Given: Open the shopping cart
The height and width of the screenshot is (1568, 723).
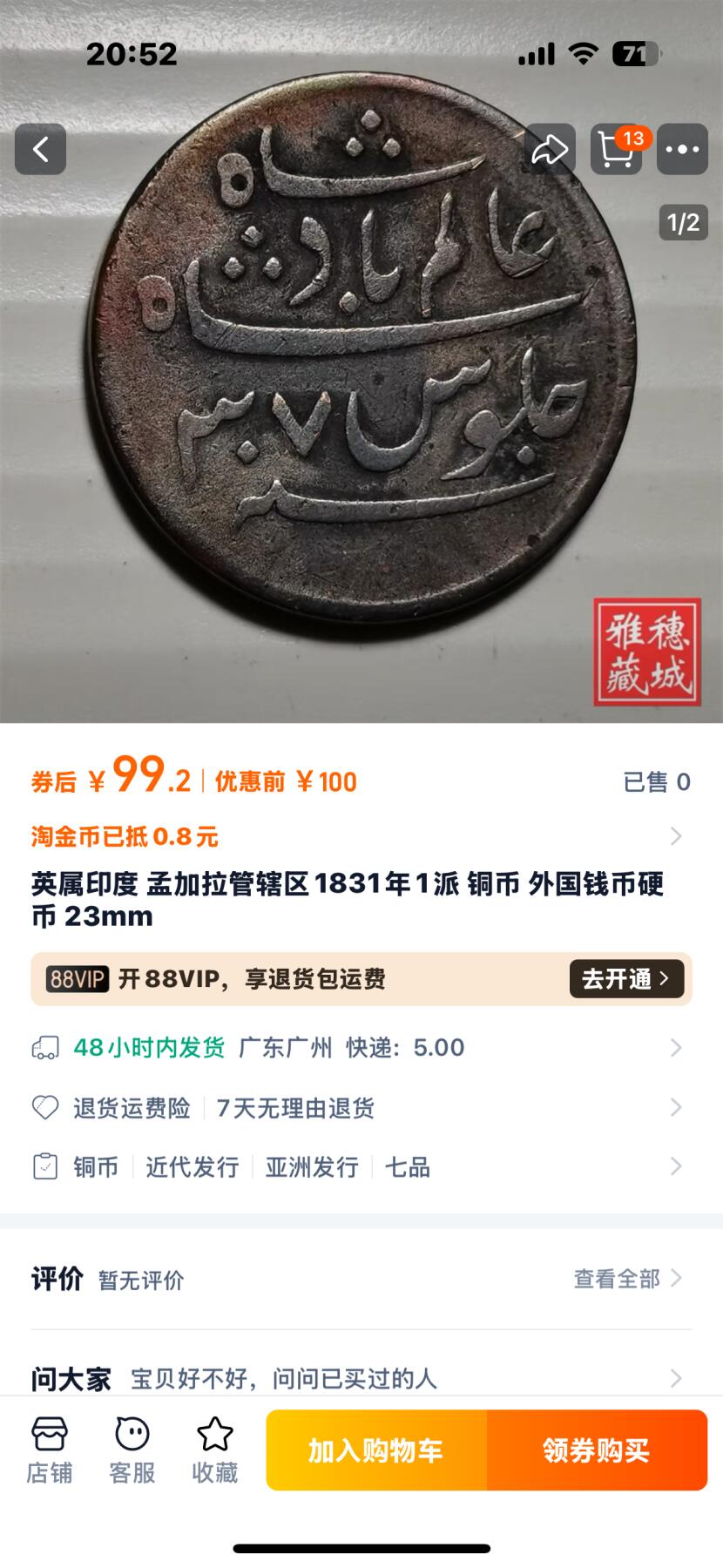Looking at the screenshot, I should [616, 150].
